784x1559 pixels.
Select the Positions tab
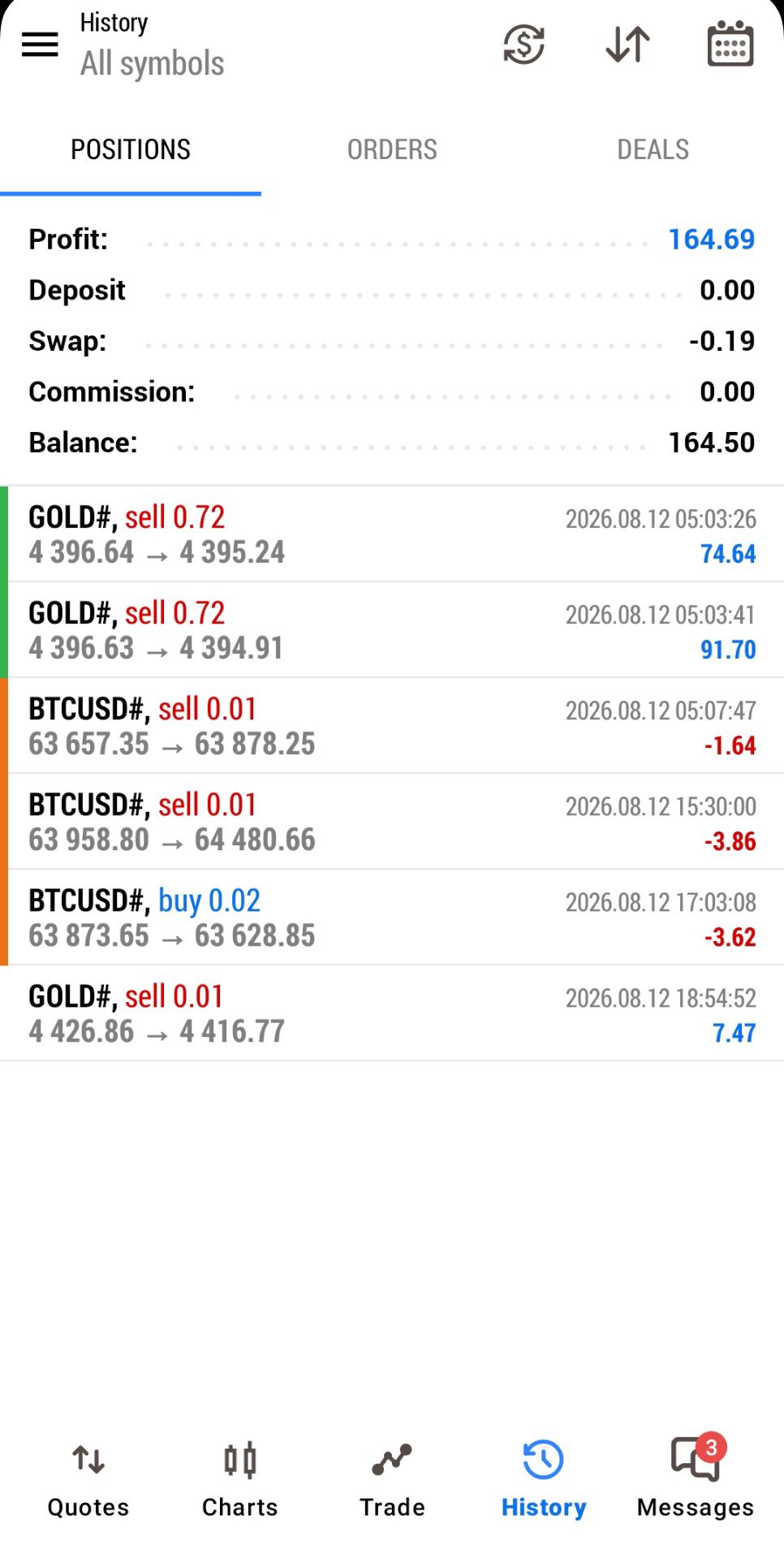131,149
